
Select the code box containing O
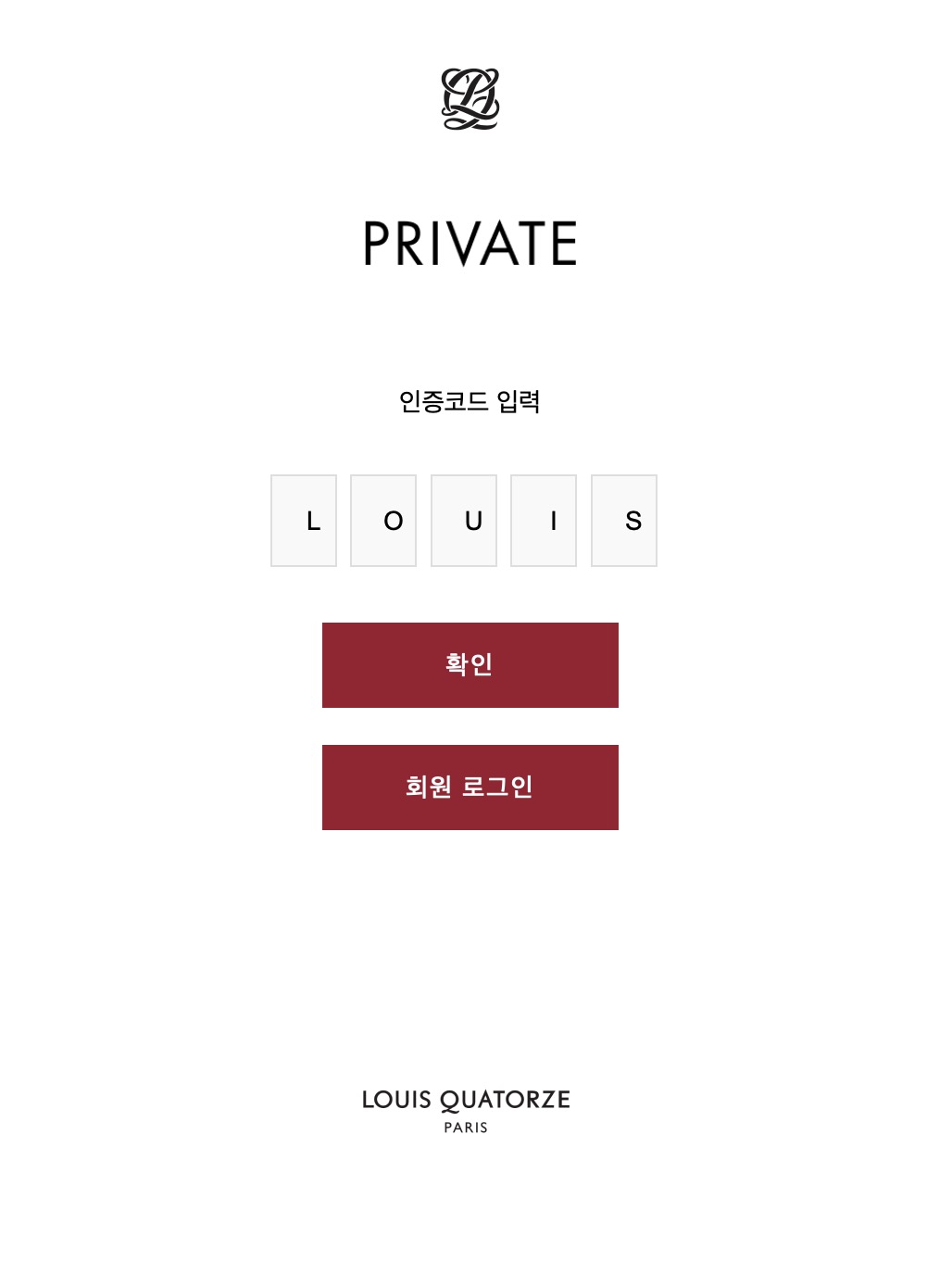[383, 521]
